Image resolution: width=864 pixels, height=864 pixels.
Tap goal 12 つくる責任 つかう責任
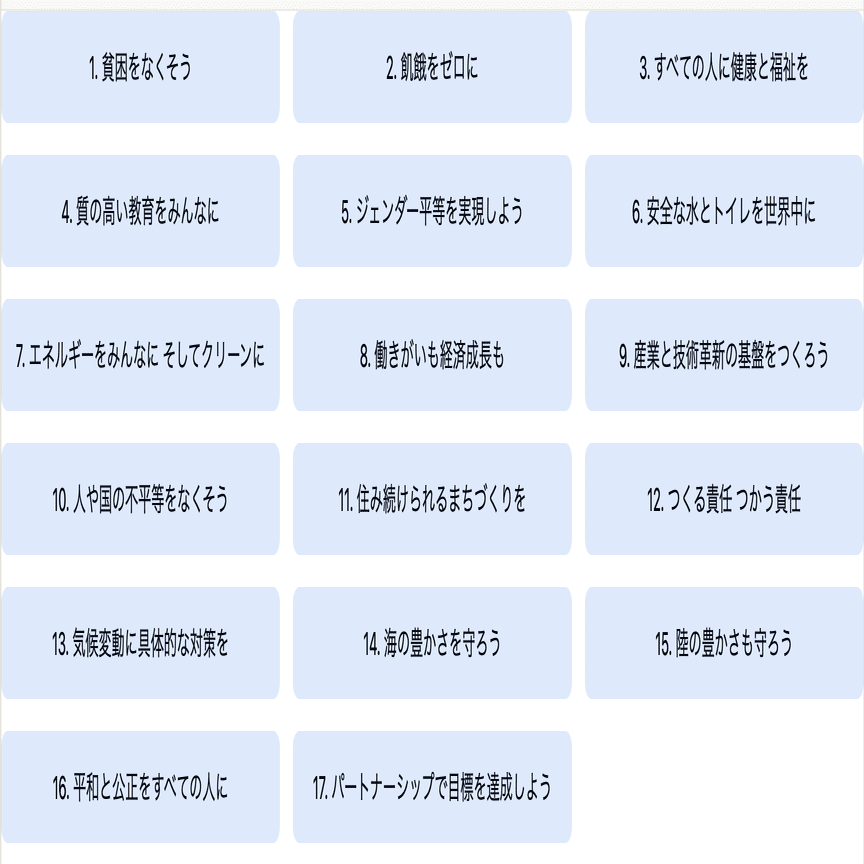[724, 500]
